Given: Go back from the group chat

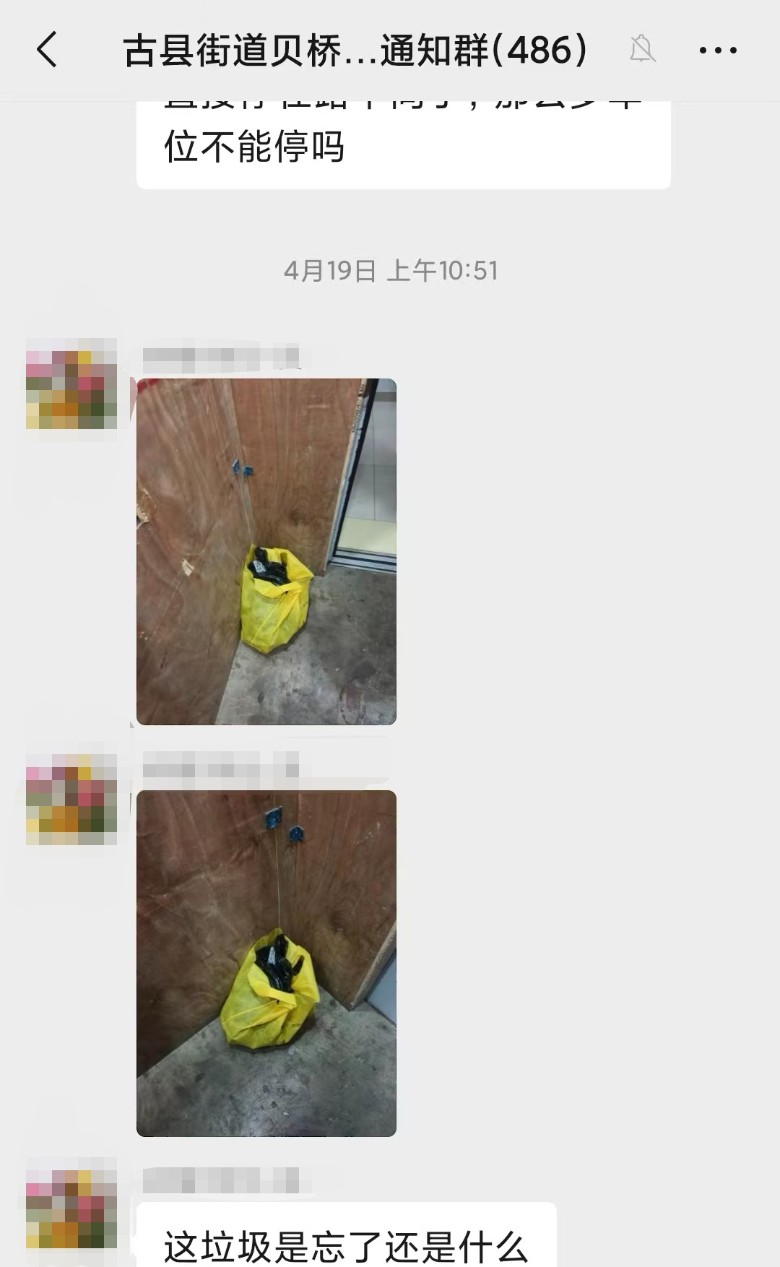Looking at the screenshot, I should point(47,49).
